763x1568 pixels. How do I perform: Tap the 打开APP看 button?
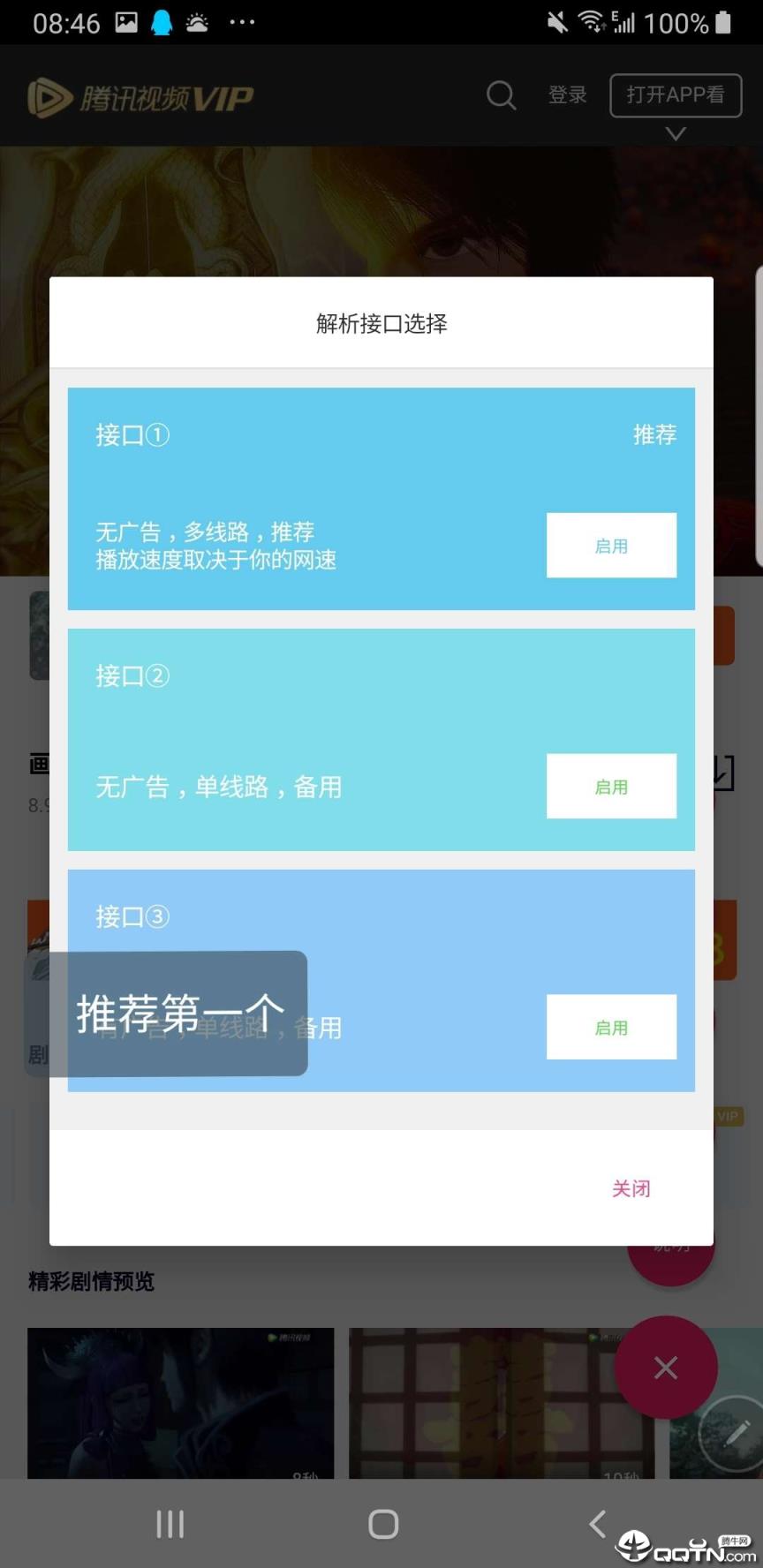(676, 95)
